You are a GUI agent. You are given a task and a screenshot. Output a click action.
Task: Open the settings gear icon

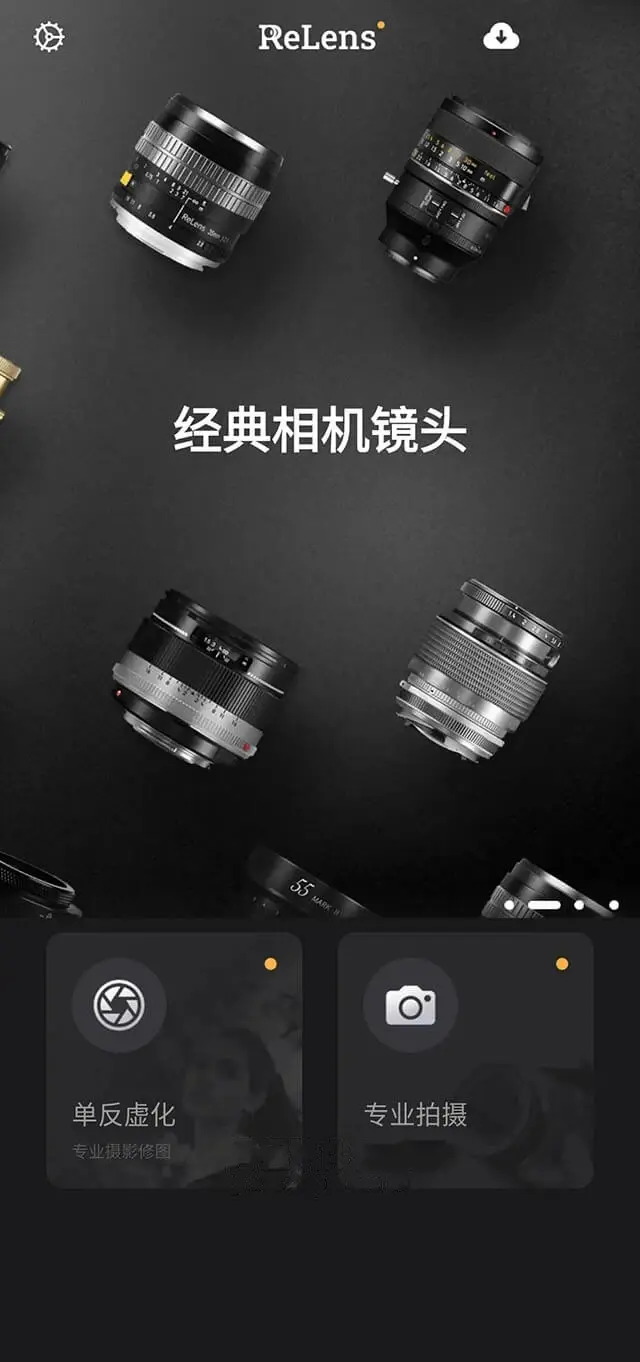click(x=48, y=38)
